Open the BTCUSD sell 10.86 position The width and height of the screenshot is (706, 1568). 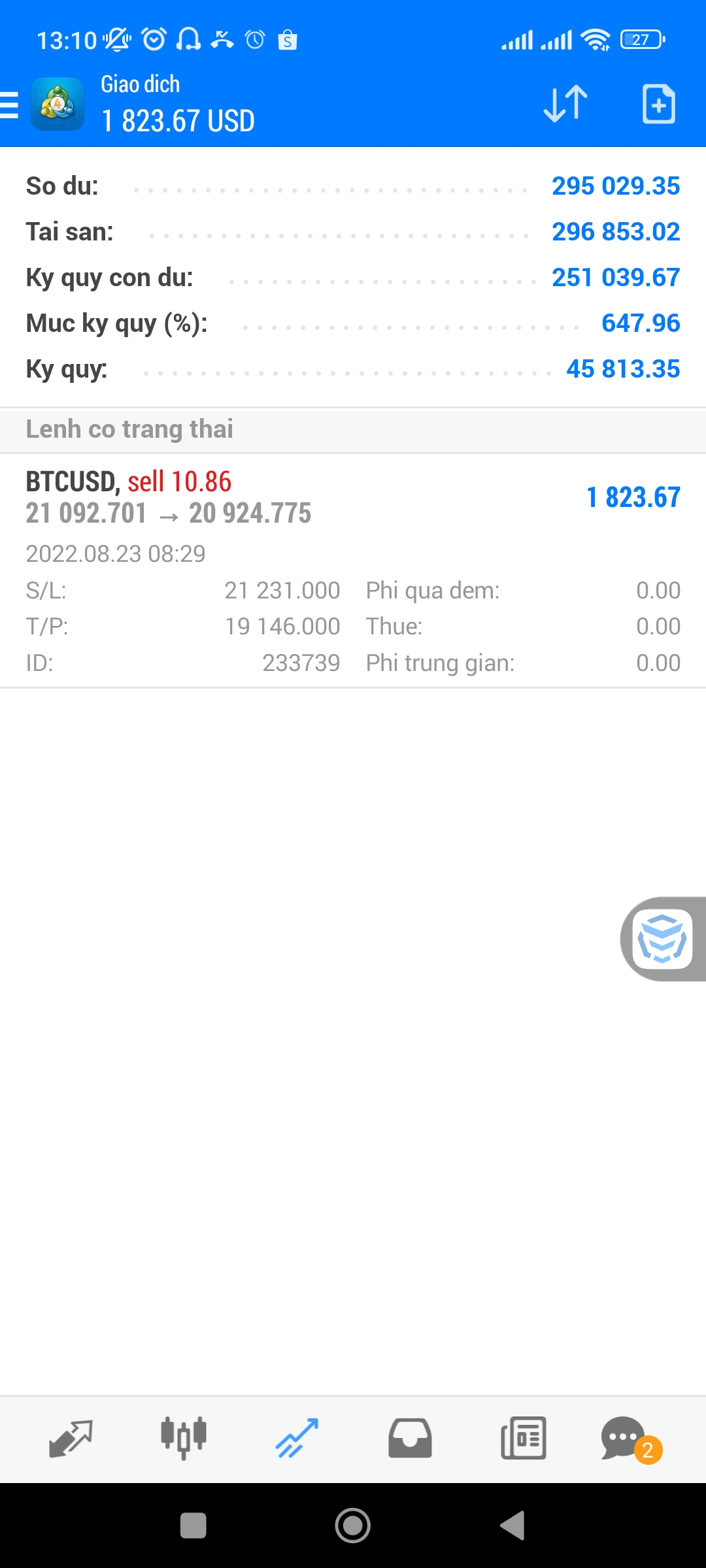(353, 498)
